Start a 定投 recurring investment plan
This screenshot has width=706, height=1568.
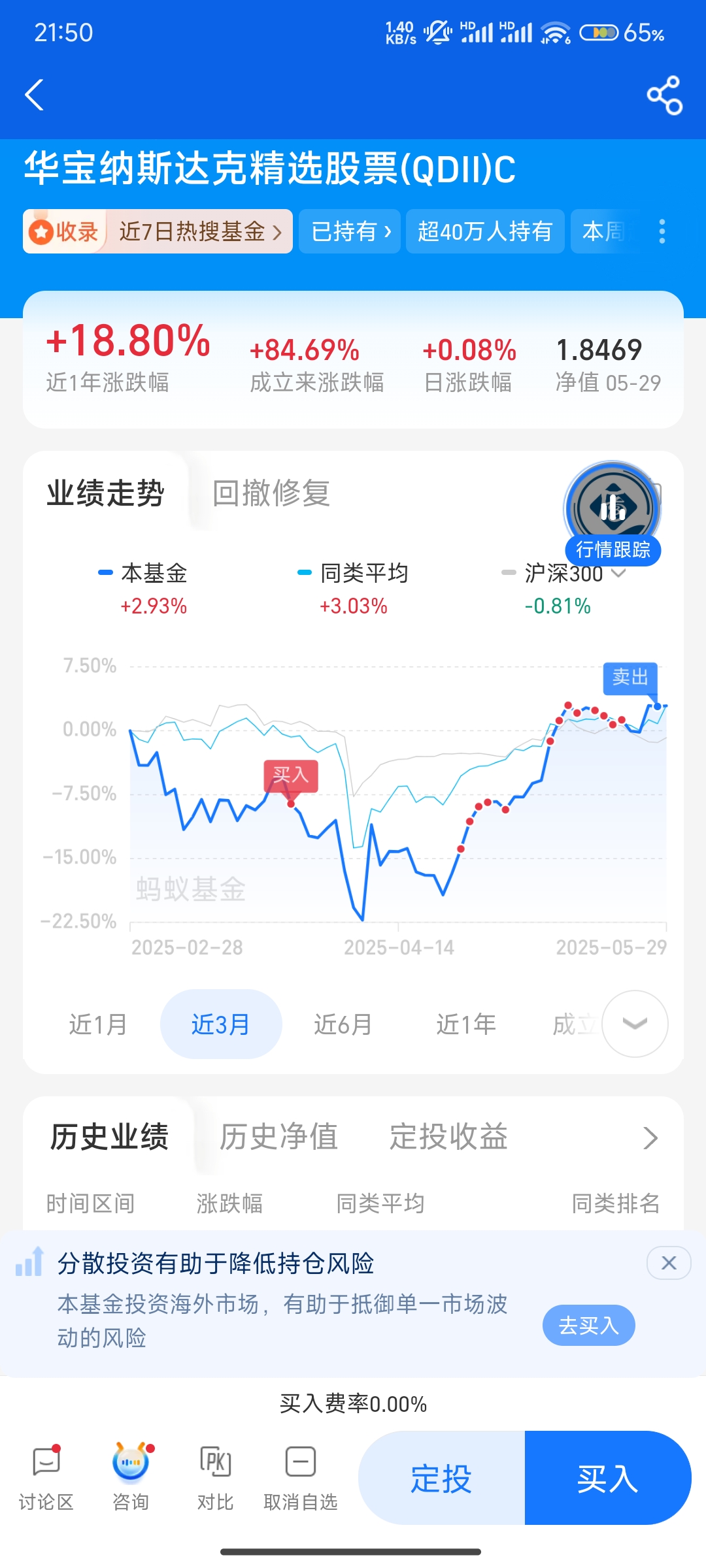pos(441,1478)
